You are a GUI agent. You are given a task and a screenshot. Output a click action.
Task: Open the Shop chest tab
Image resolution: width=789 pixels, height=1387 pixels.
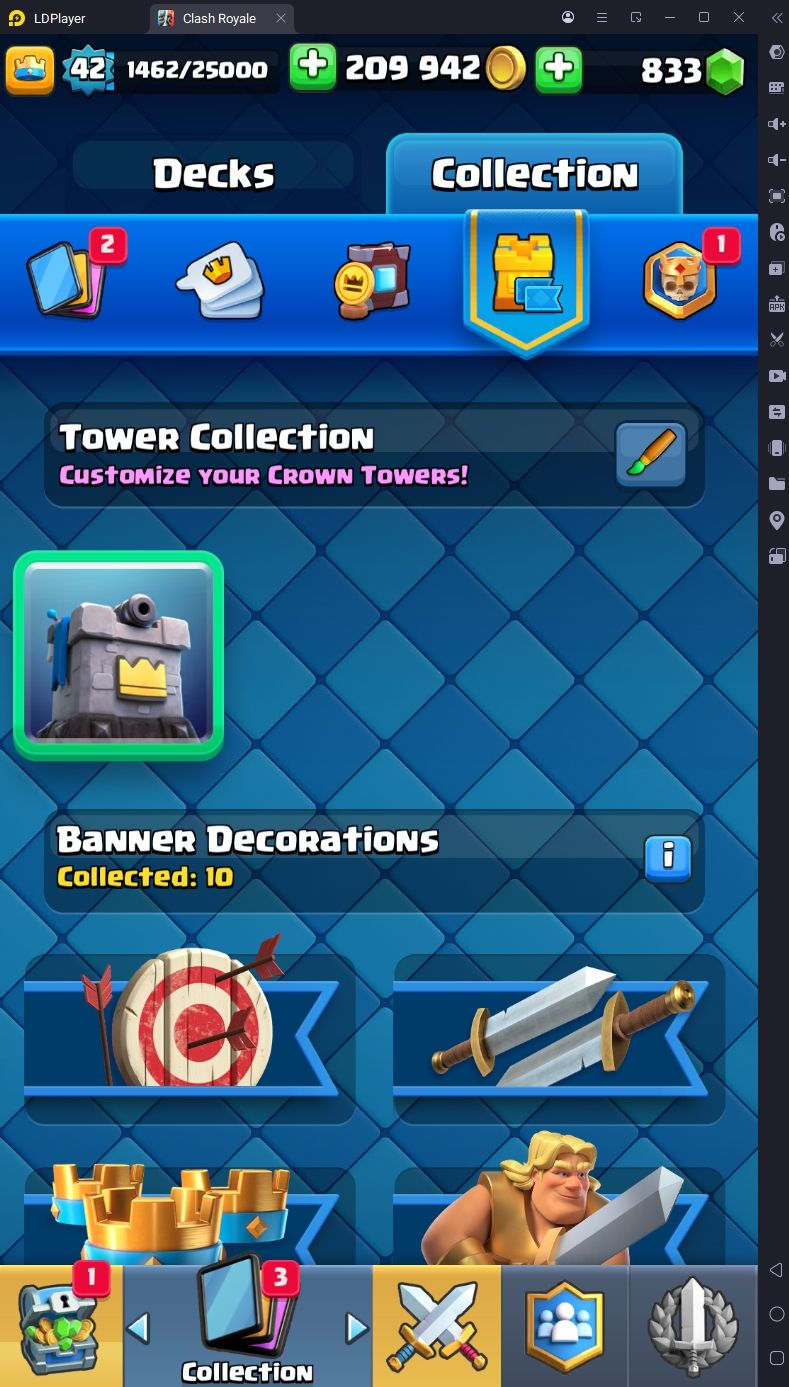coord(61,1325)
